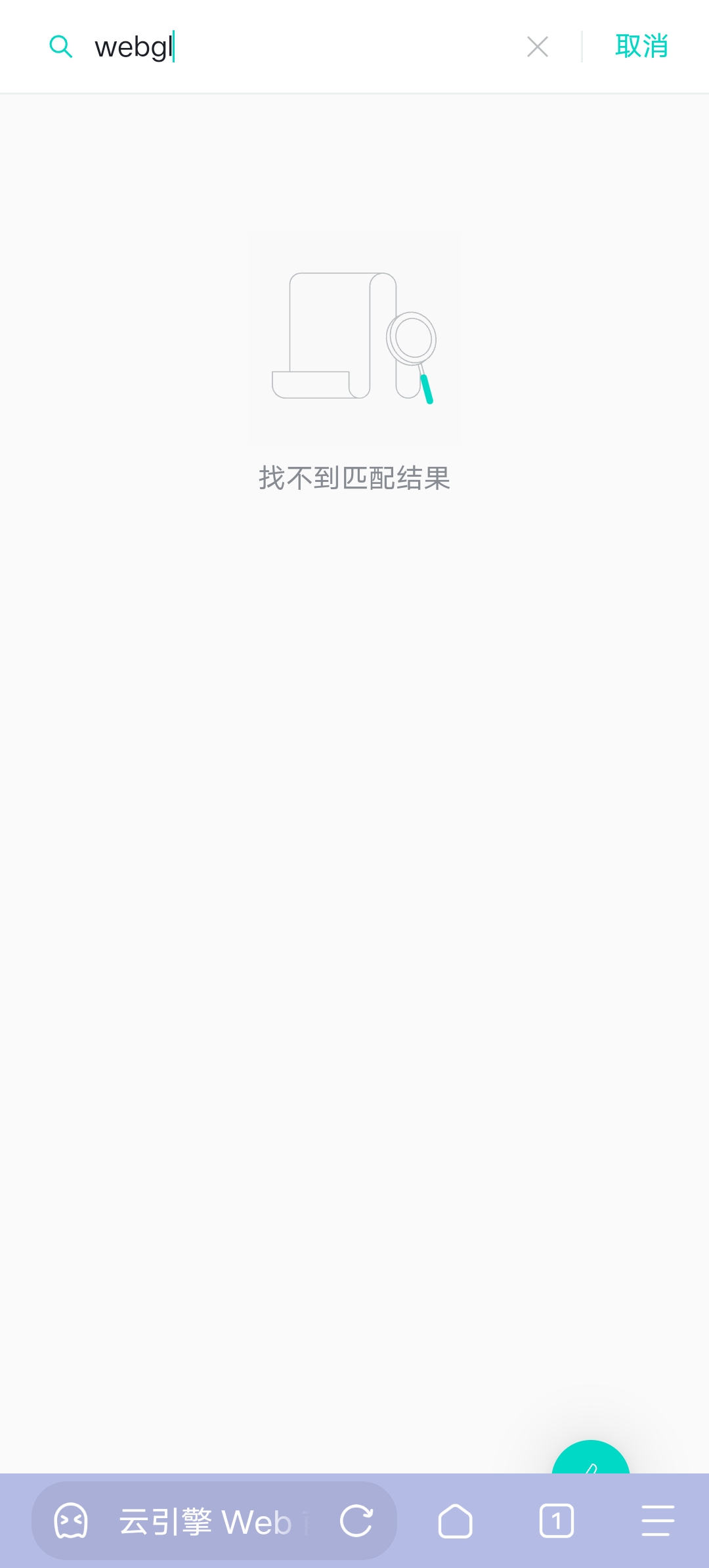Go to the browser home page
709x1568 pixels.
455,1521
